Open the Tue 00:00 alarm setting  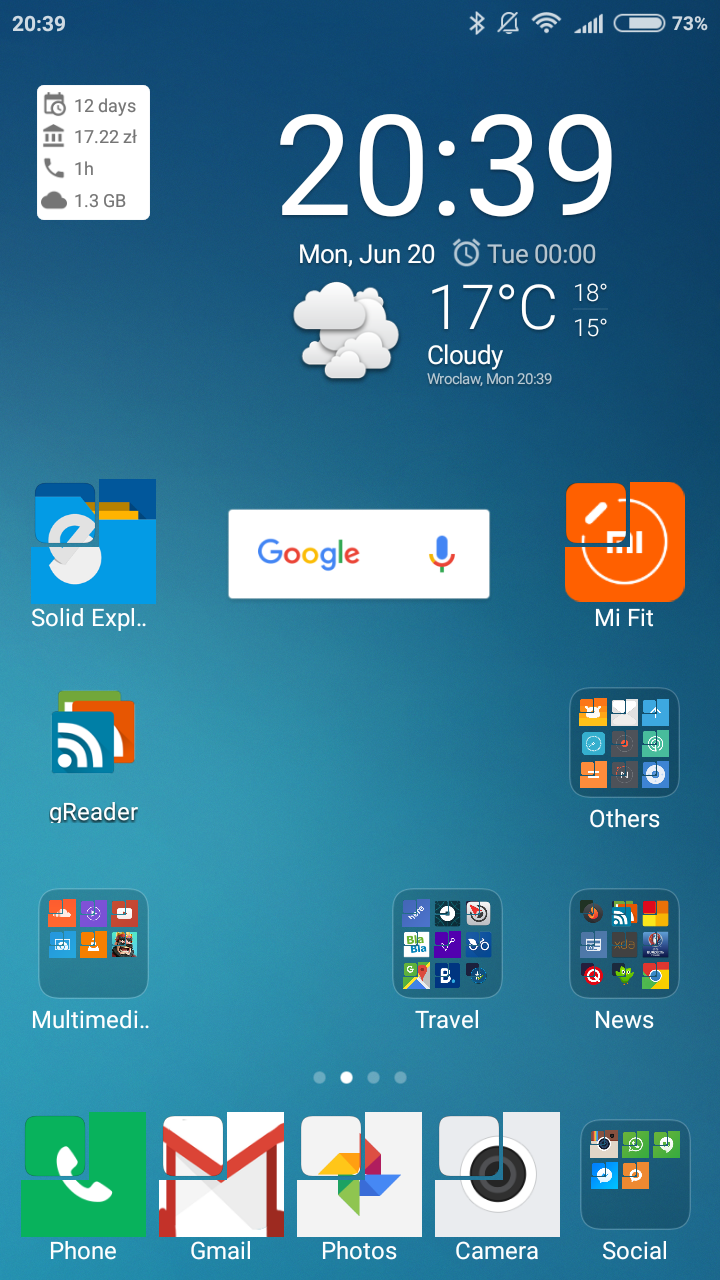(526, 254)
